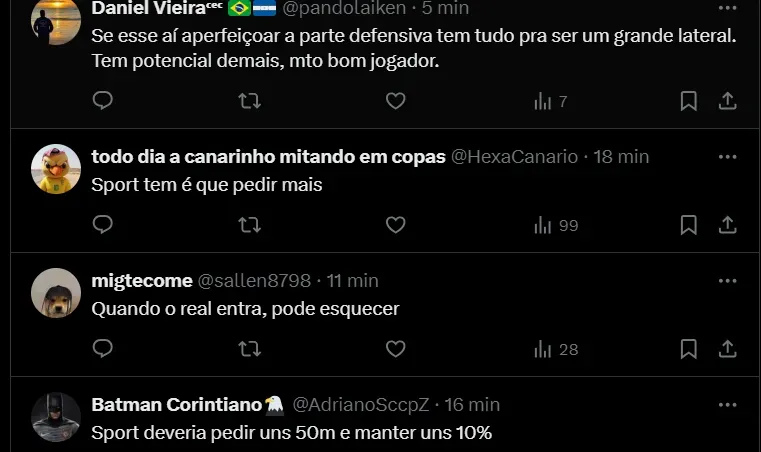Like Daniel Vieira's tweet
Image resolution: width=761 pixels, height=452 pixels.
[x=396, y=101]
